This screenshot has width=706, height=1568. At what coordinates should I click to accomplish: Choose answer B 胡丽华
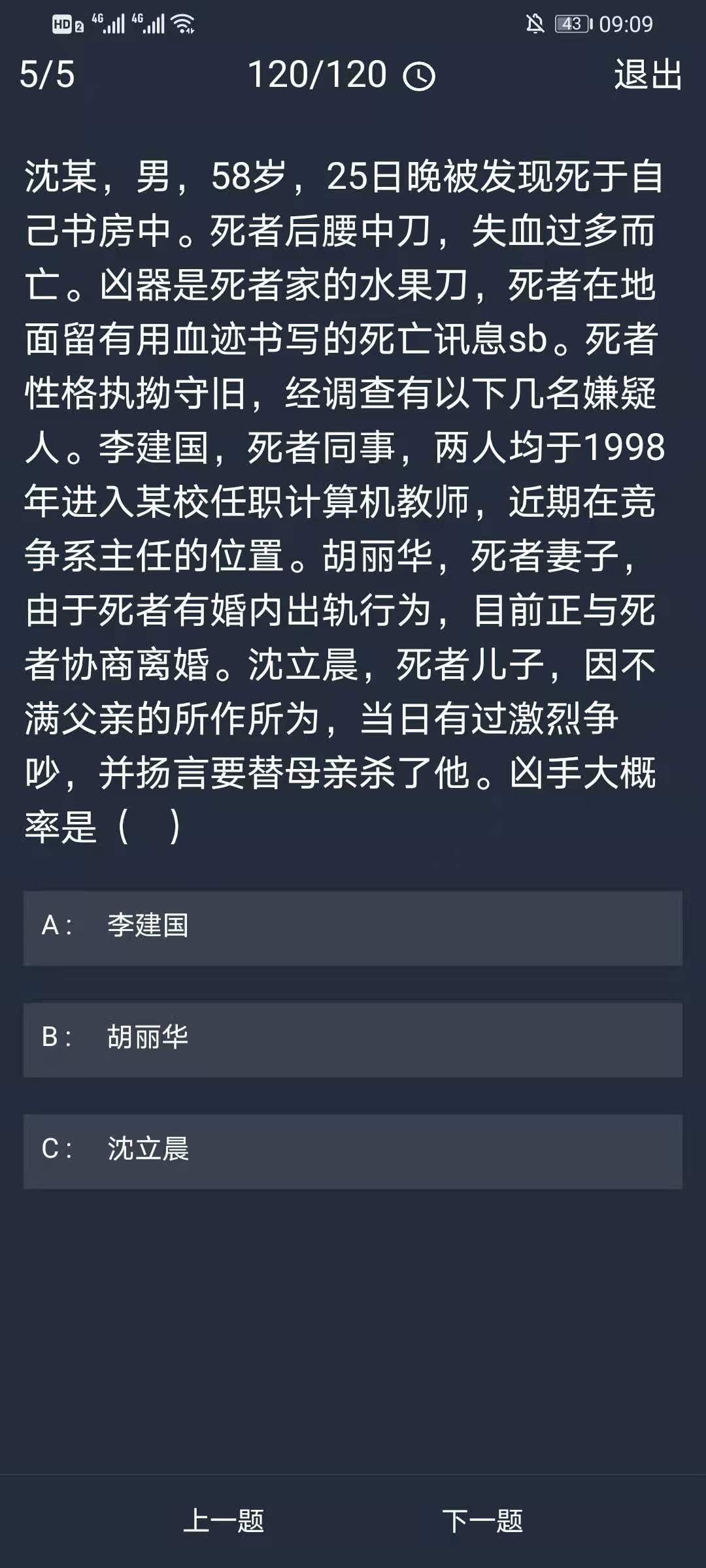pos(353,1039)
